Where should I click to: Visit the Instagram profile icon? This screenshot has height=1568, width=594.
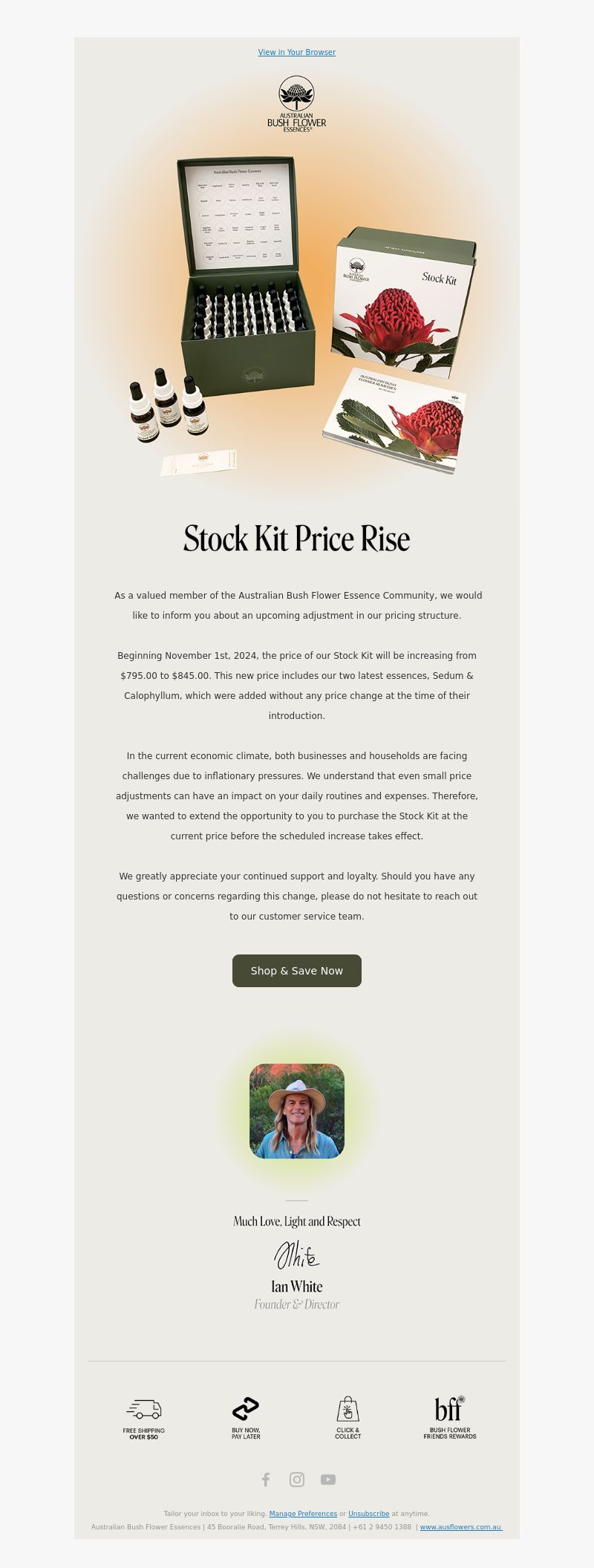[297, 1480]
